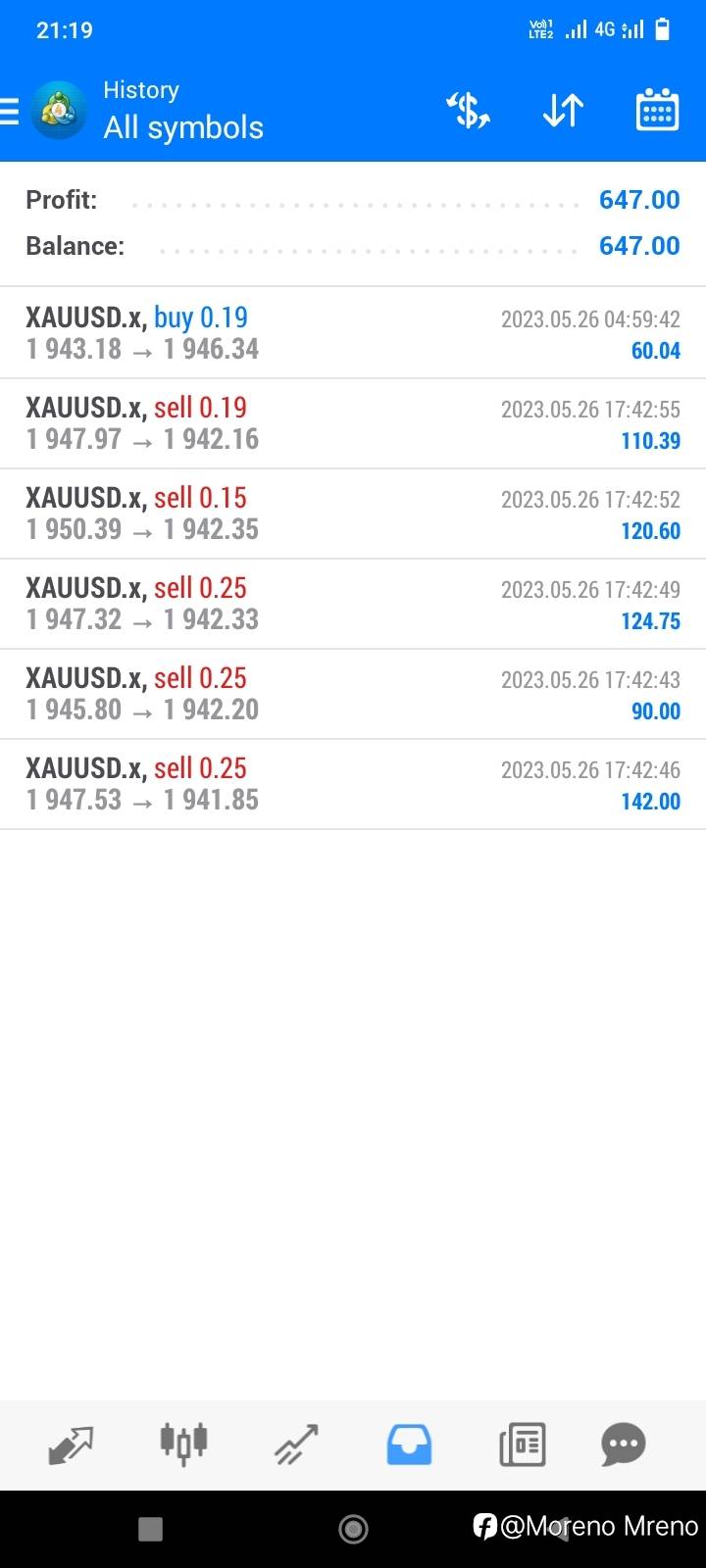Switch to the candlestick Chart tab

coord(183,1445)
